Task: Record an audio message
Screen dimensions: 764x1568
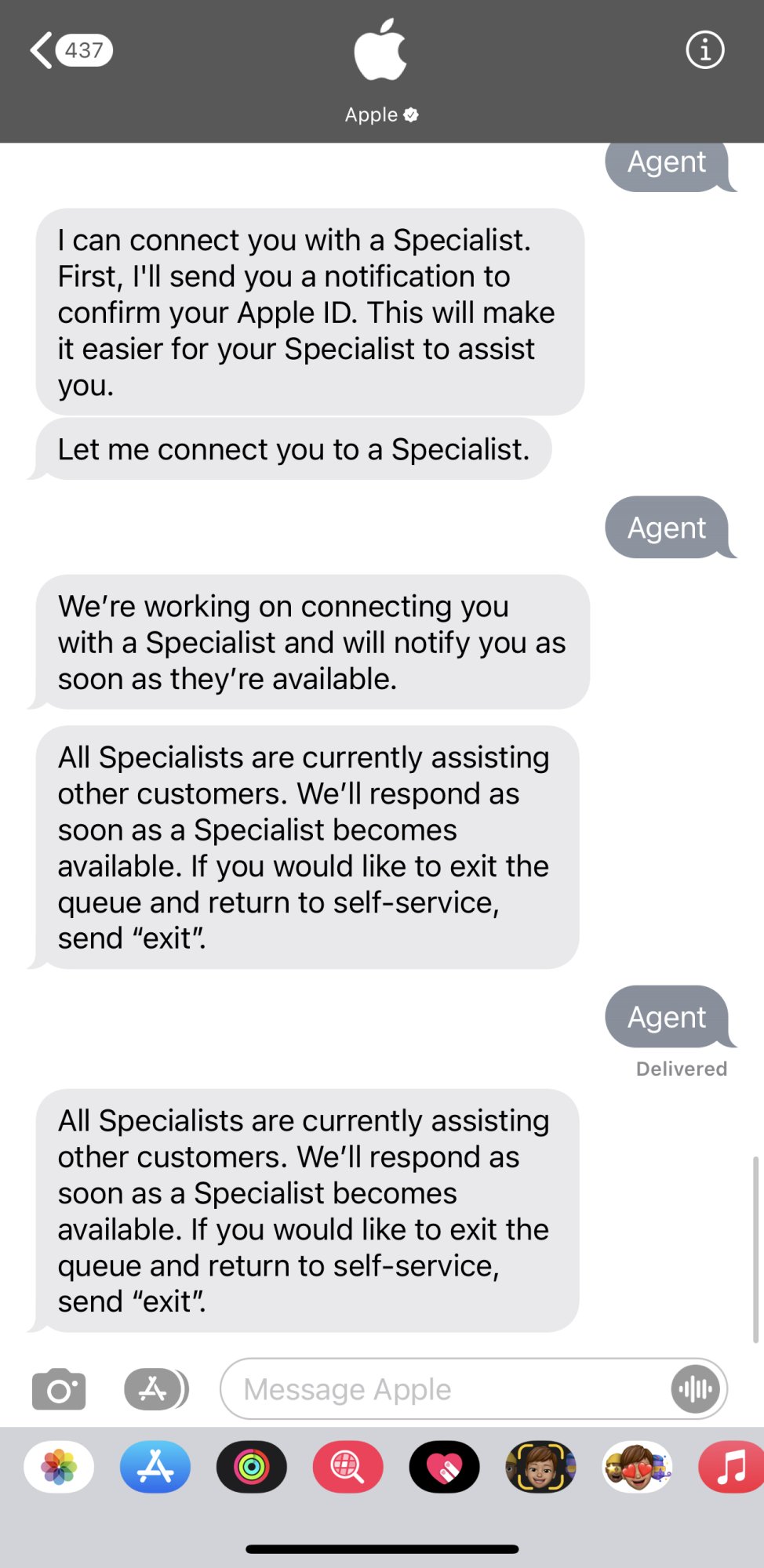Action: click(695, 1389)
